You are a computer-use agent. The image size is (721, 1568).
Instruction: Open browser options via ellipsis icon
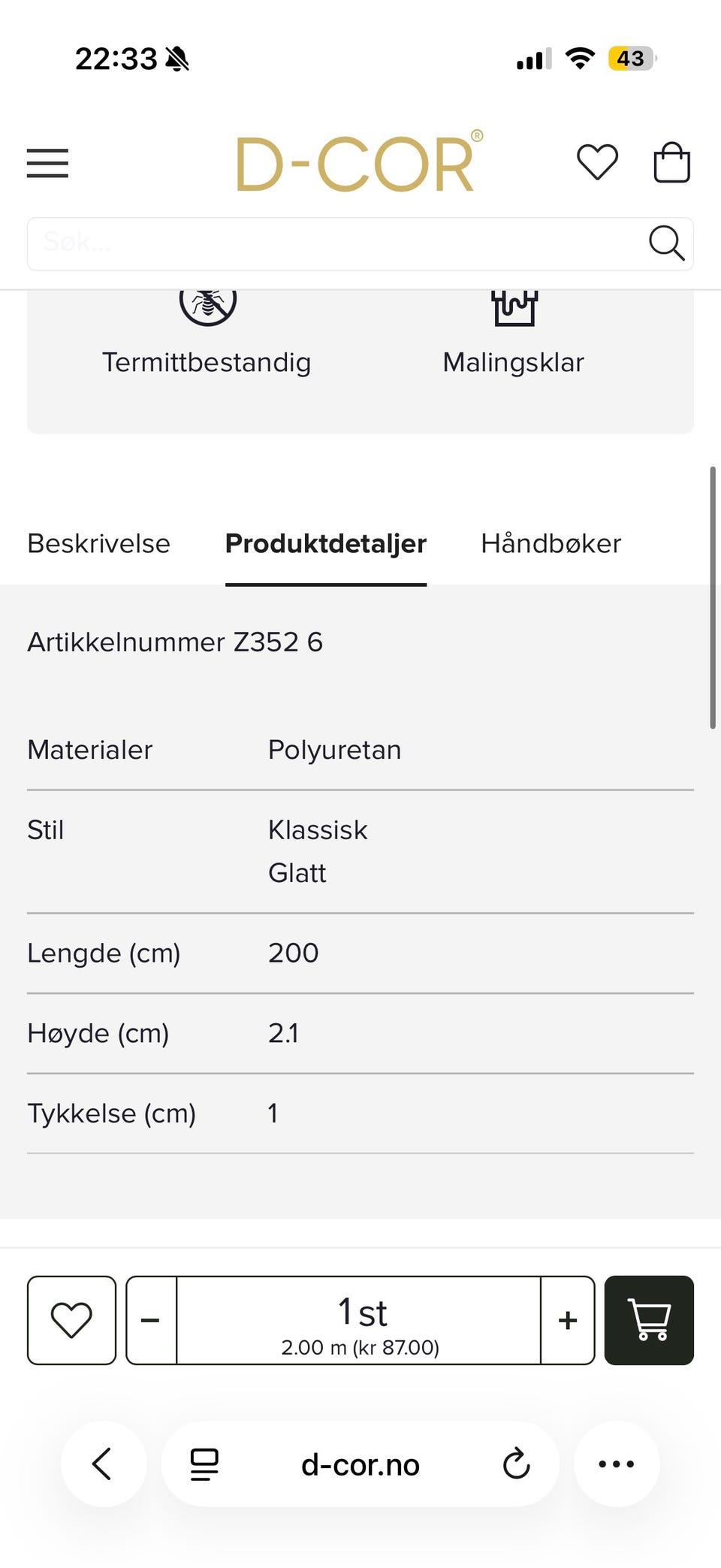click(x=616, y=1464)
